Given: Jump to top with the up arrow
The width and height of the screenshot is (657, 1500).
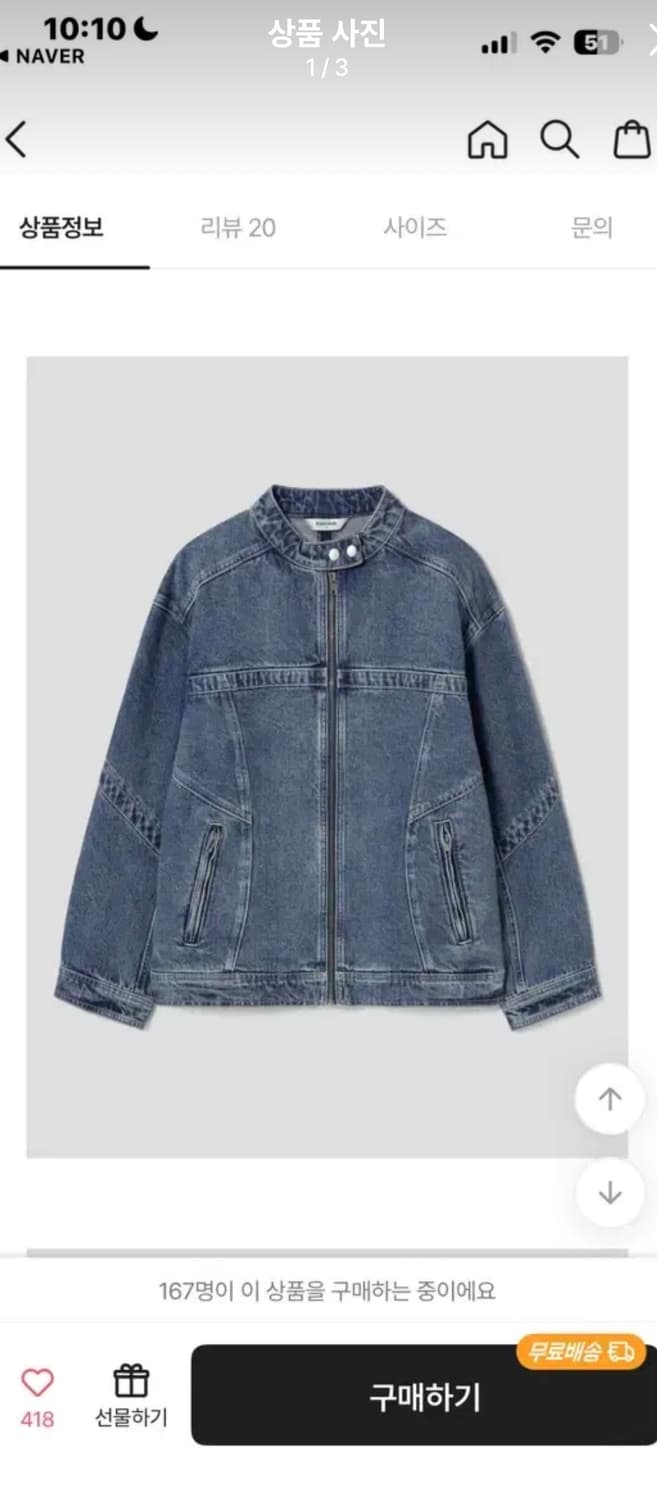Looking at the screenshot, I should click(x=609, y=1099).
